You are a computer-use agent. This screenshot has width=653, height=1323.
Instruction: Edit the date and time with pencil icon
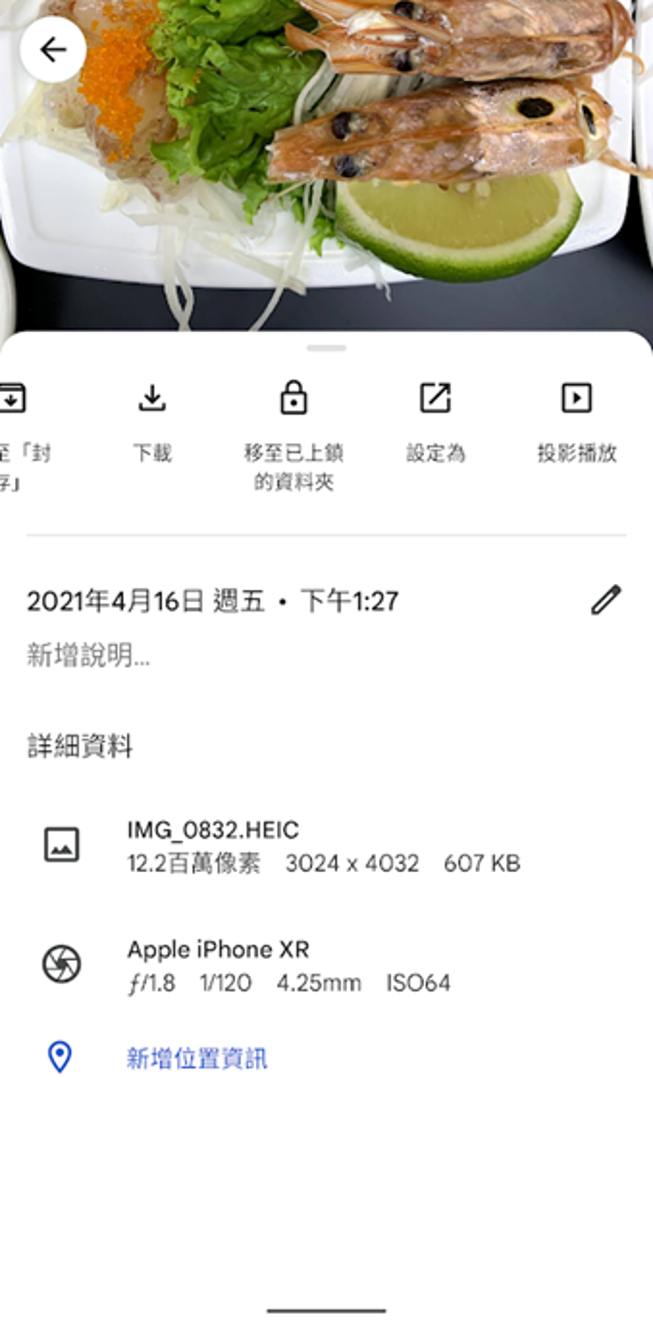tap(605, 600)
